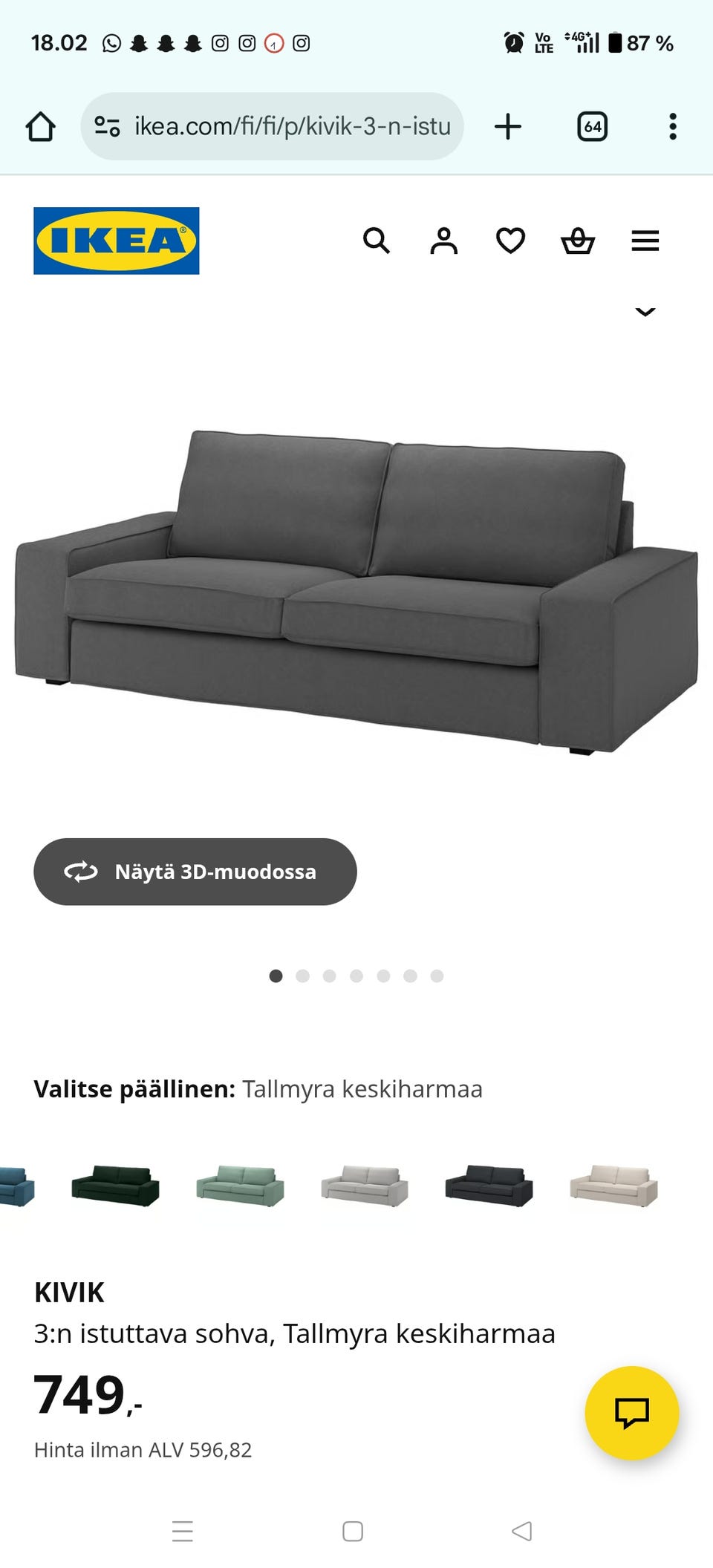
Task: Open the browser three-dot menu
Action: coord(672,125)
